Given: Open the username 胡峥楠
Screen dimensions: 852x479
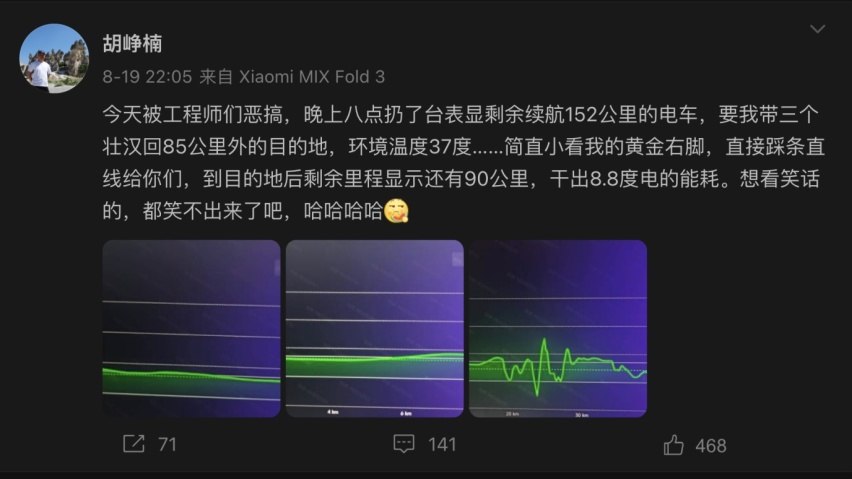Looking at the screenshot, I should coord(132,44).
